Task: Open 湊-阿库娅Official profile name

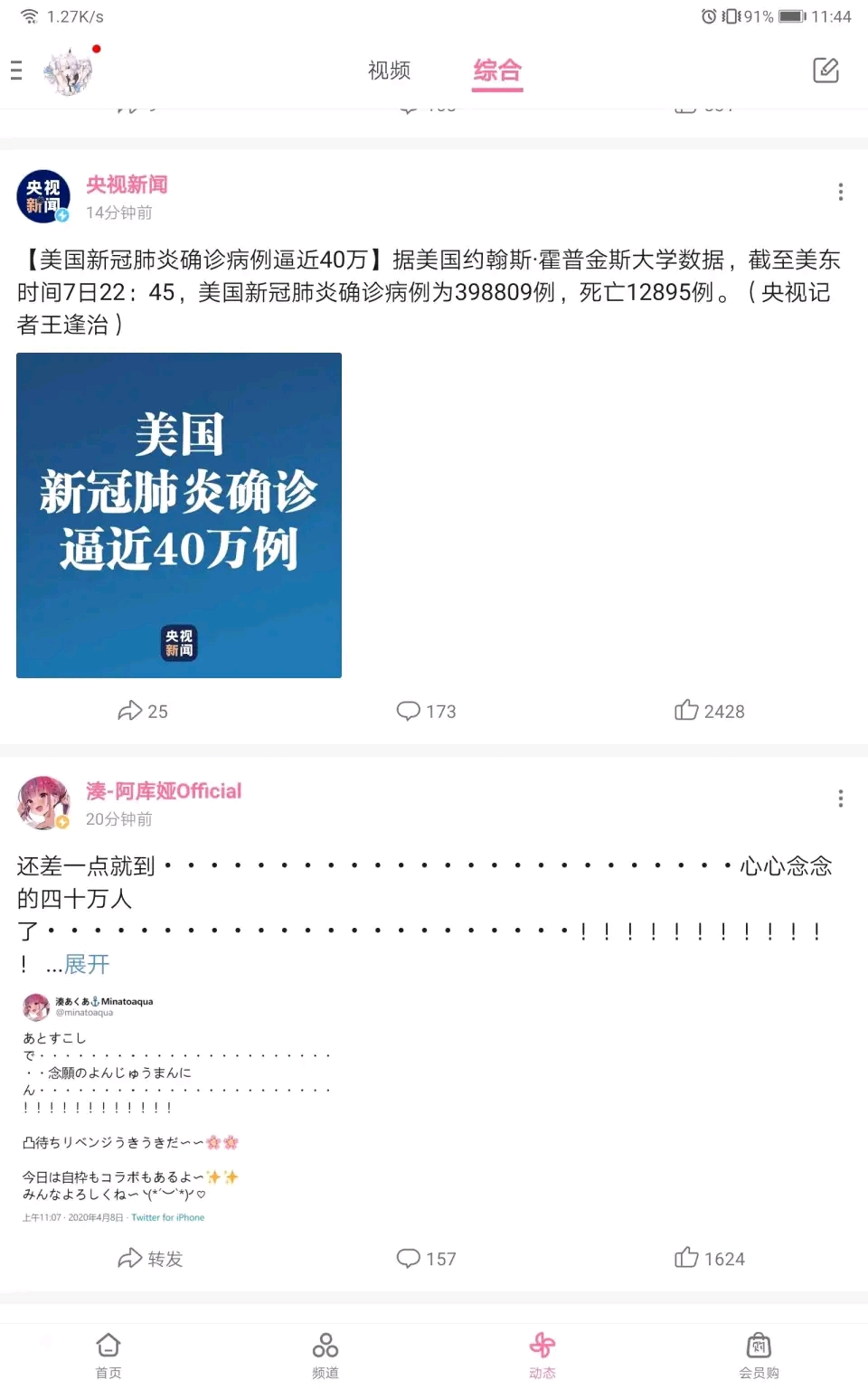Action: coord(164,791)
